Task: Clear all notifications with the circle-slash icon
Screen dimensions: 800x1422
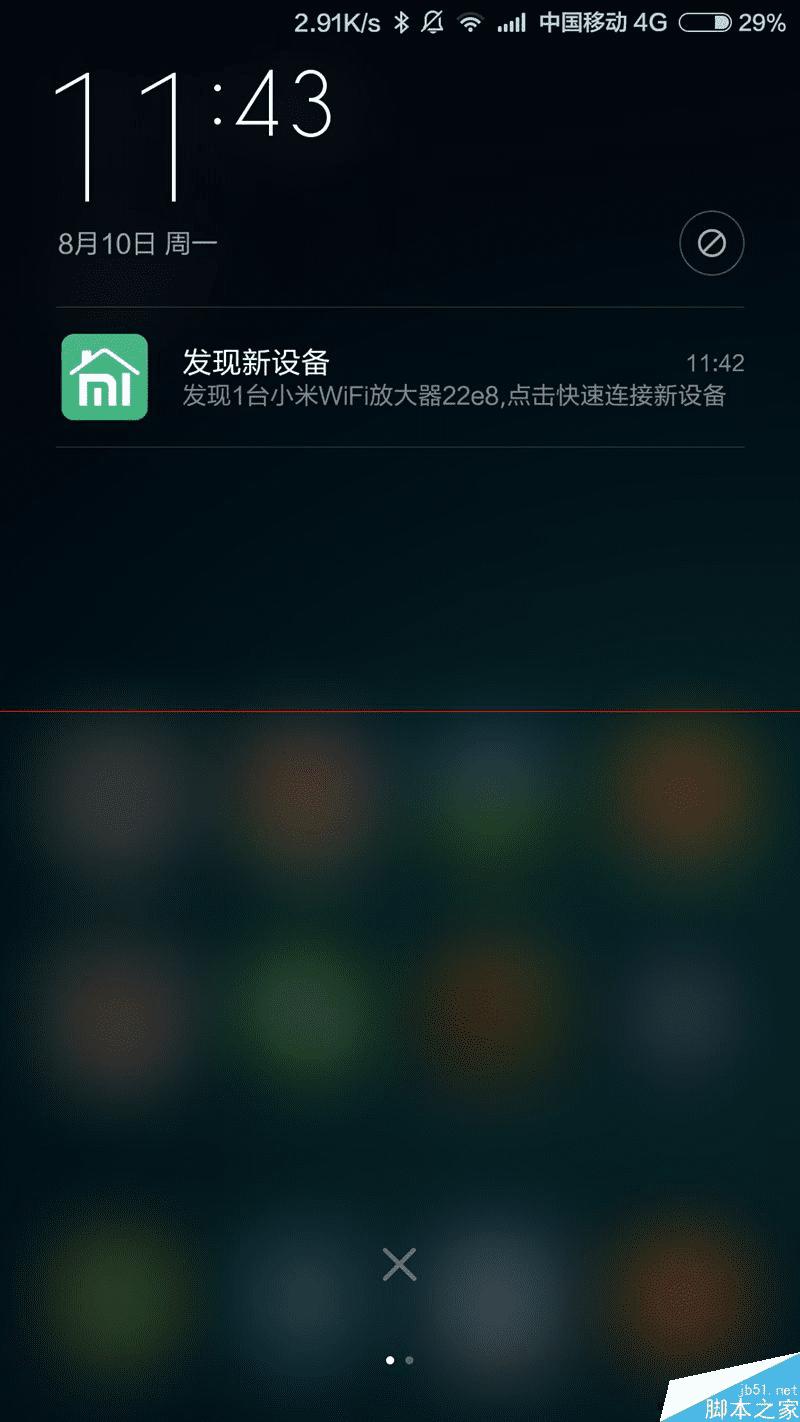Action: pyautogui.click(x=711, y=243)
